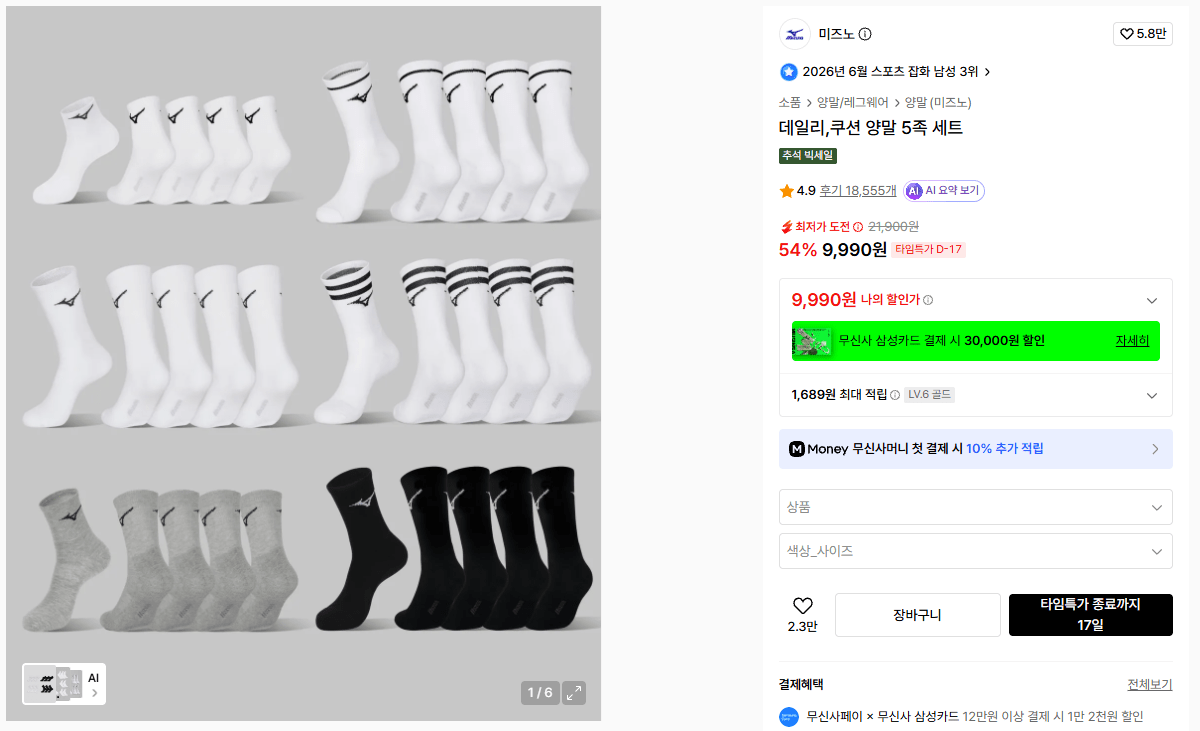Like the Mizuno brand with the 5.8만 heart

(x=1142, y=33)
